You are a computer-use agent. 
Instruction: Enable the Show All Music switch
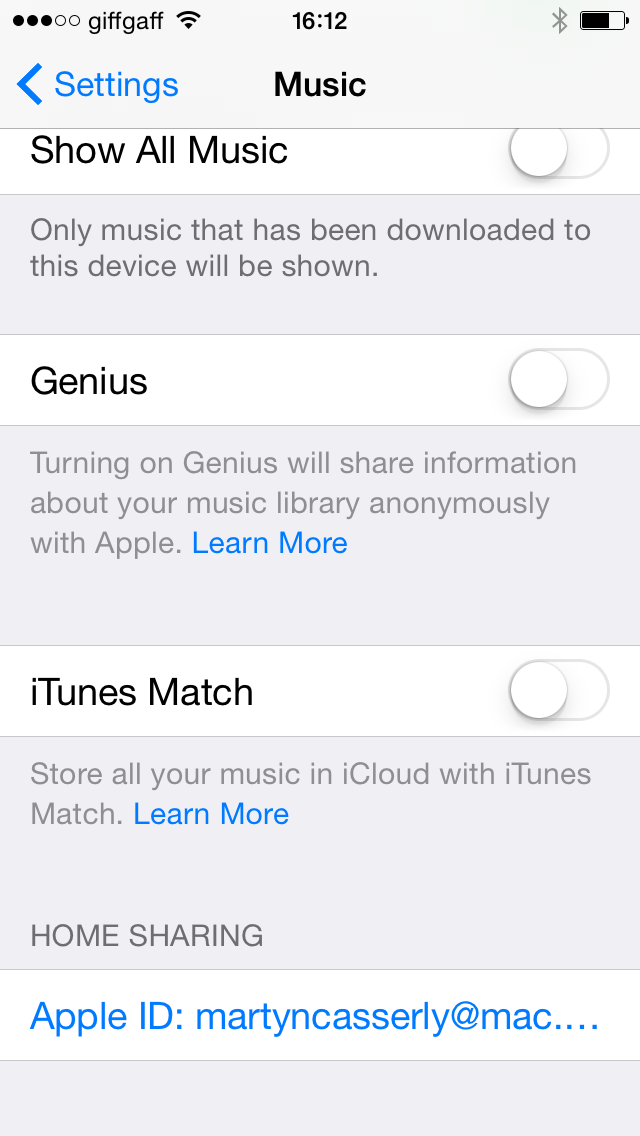(x=558, y=151)
